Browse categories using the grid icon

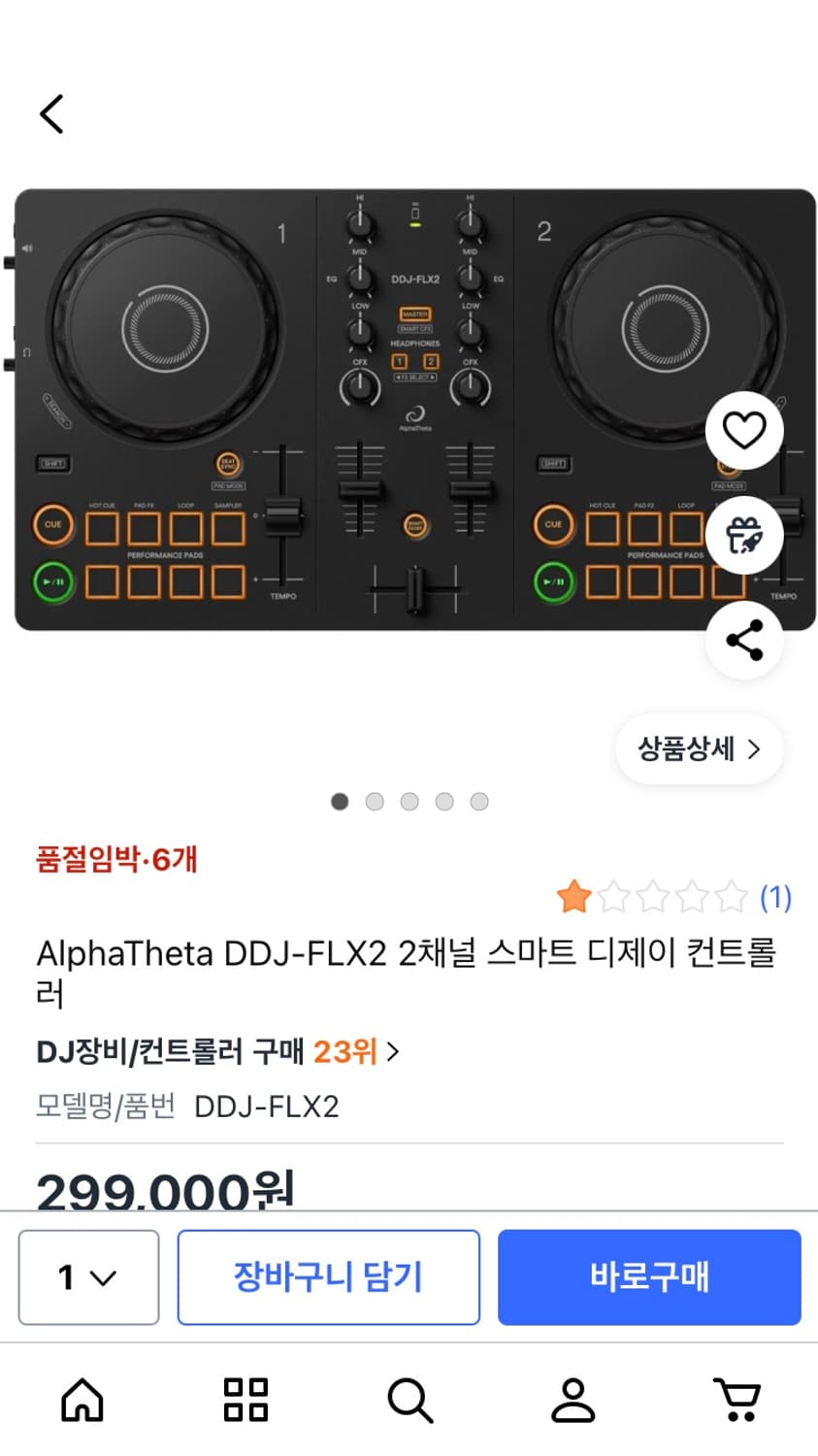pyautogui.click(x=245, y=1400)
